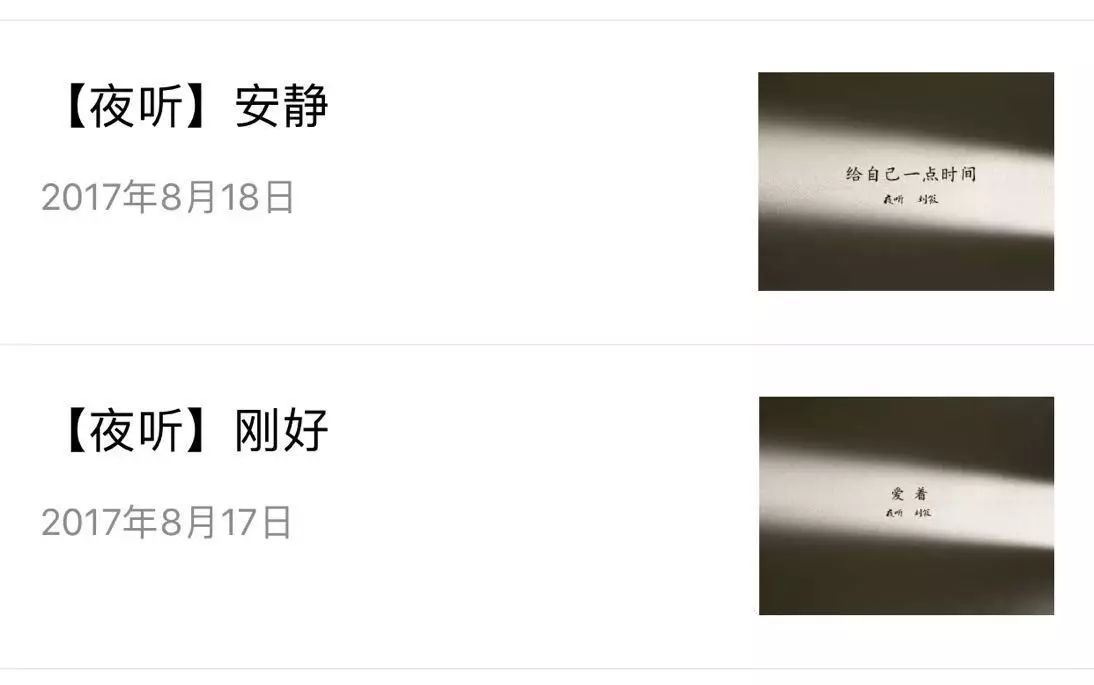Image resolution: width=1094 pixels, height=685 pixels.
Task: Open the article 【夜听】安静
Action: point(195,108)
